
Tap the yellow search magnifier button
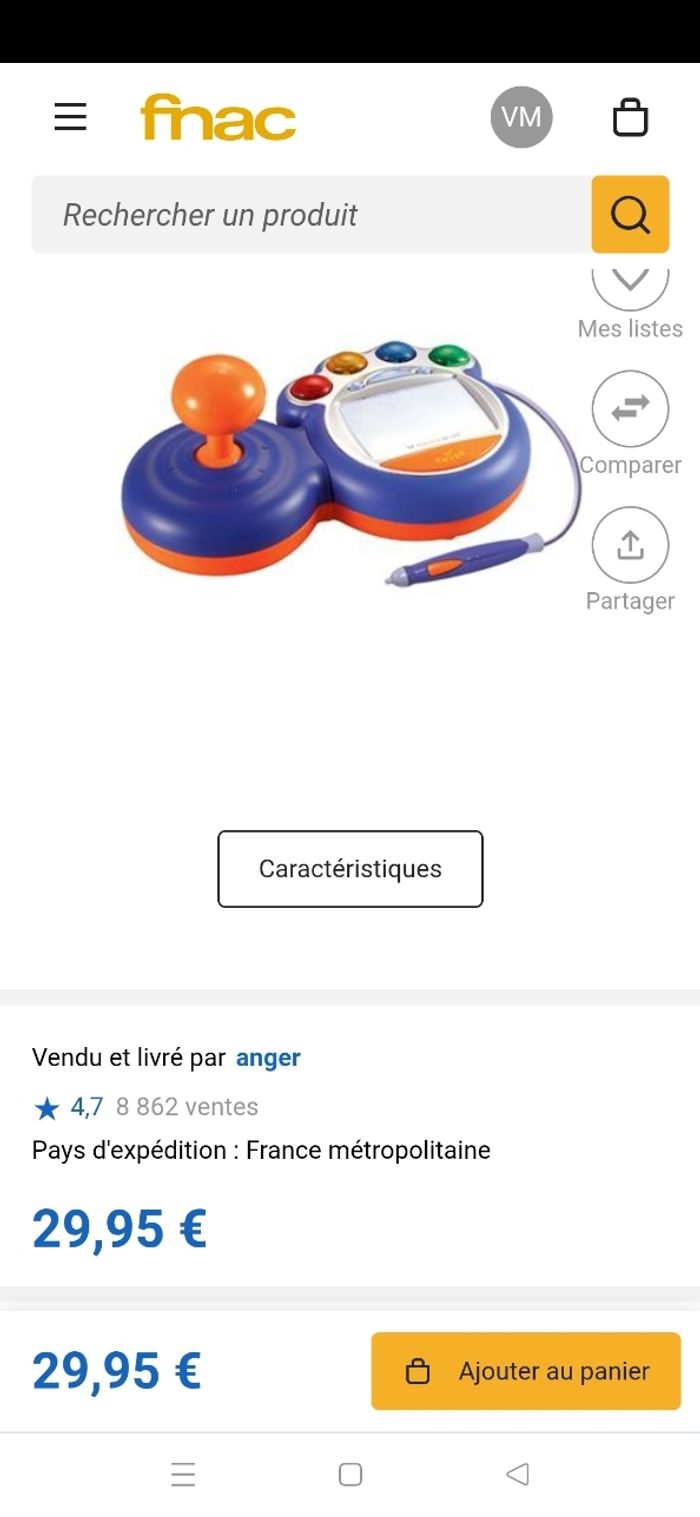630,215
